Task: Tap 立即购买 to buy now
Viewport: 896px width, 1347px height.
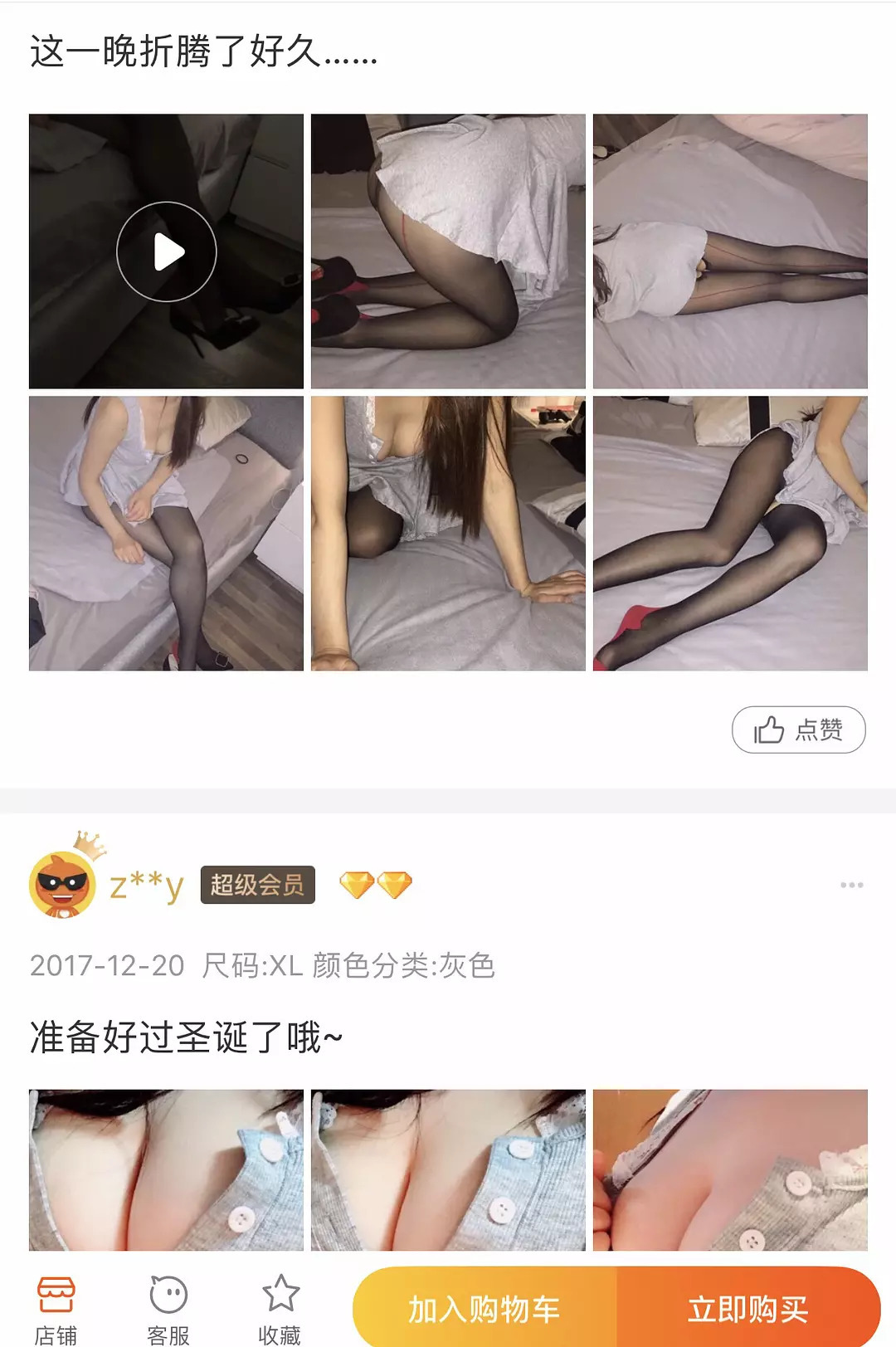Action: [747, 1309]
